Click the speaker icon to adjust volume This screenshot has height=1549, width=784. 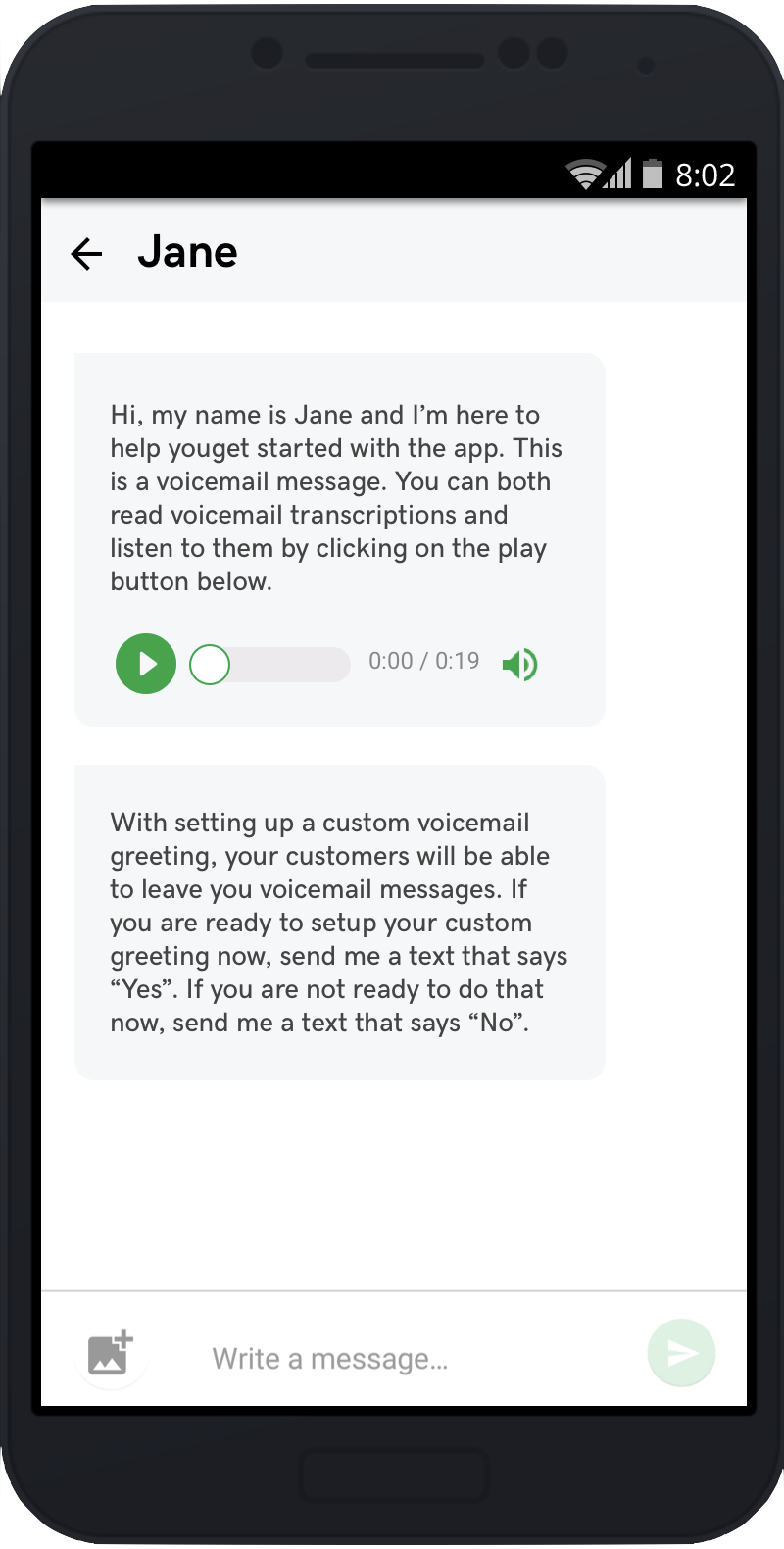520,664
